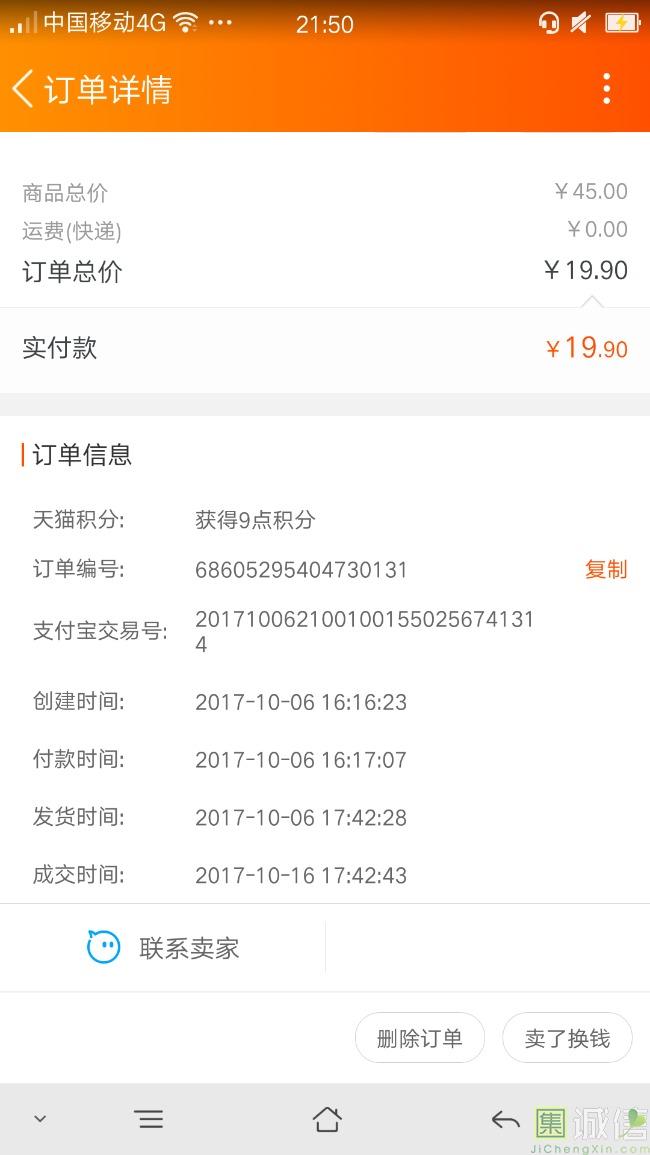Open recent apps from the system navigation bar

click(149, 1119)
